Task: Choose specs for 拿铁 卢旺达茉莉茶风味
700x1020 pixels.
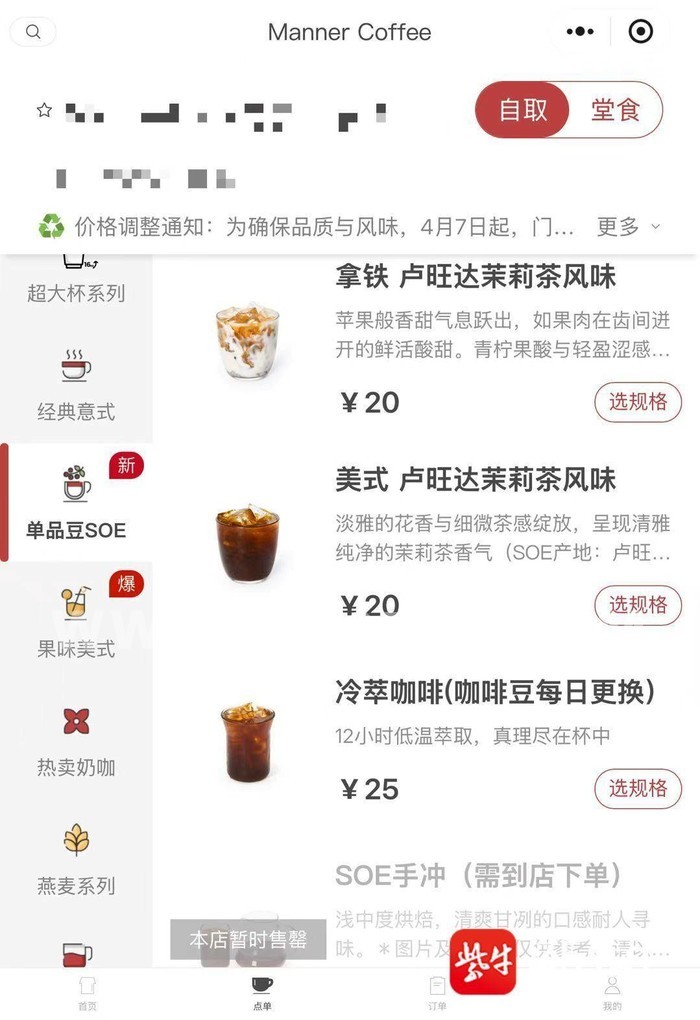Action: click(x=638, y=402)
